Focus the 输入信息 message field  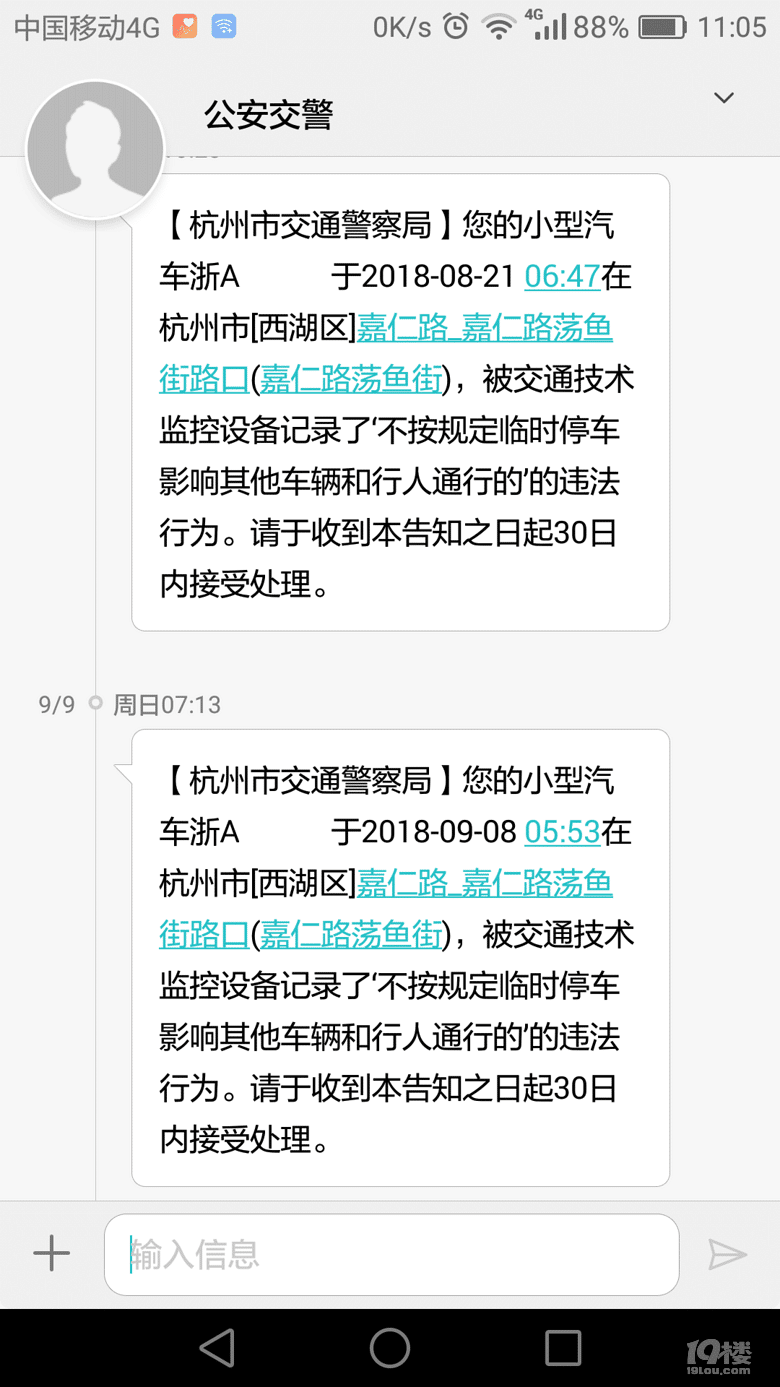(391, 1254)
